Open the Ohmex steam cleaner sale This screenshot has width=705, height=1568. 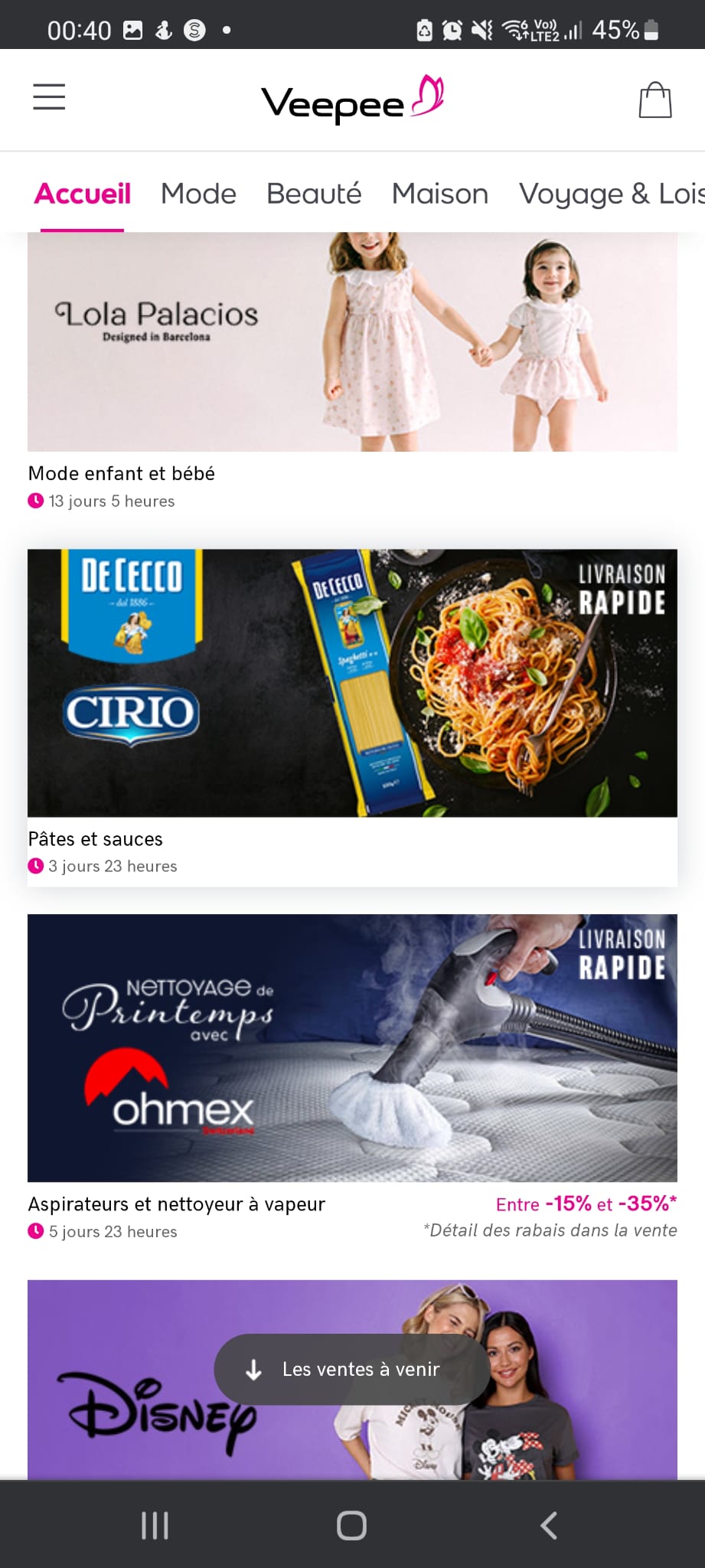352,1047
